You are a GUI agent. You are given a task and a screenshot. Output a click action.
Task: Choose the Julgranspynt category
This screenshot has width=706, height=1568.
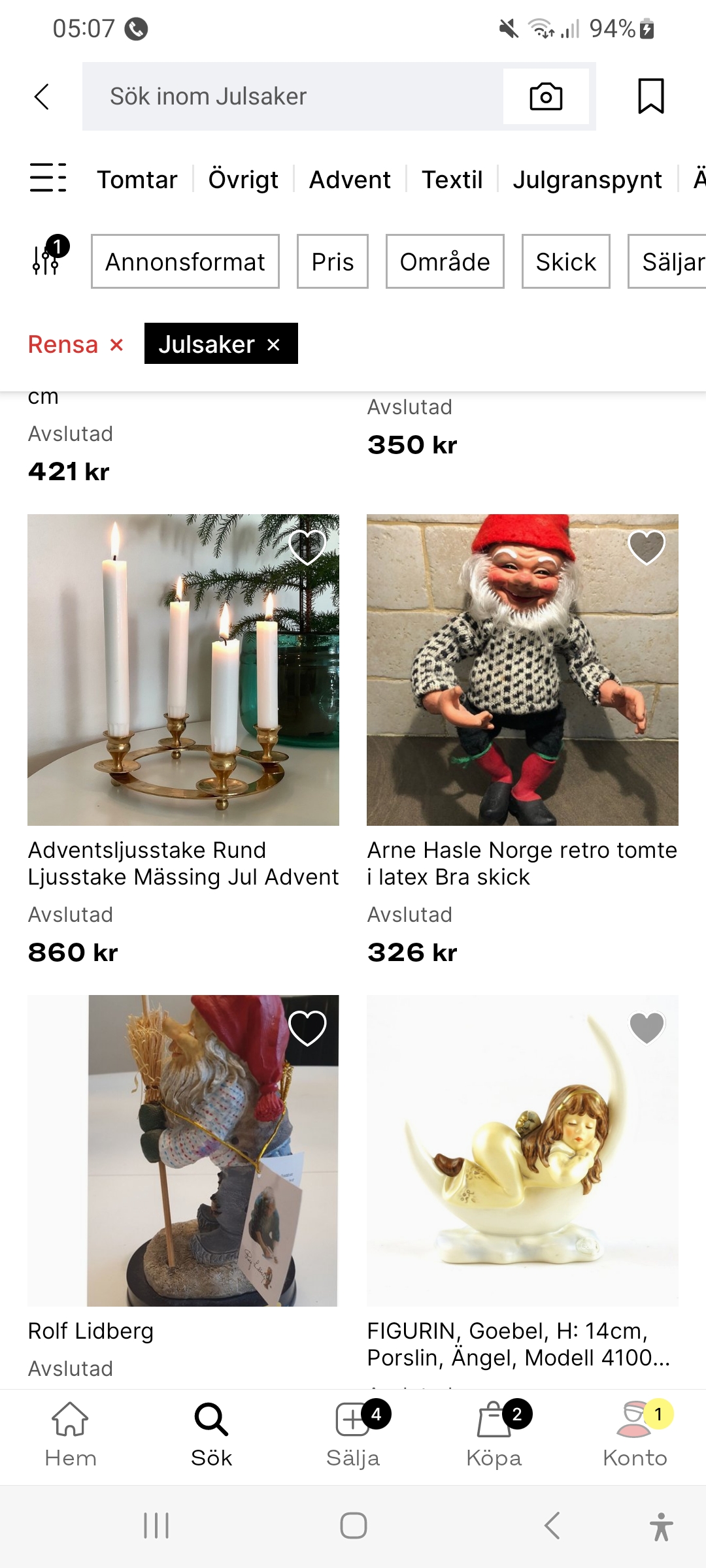(587, 180)
